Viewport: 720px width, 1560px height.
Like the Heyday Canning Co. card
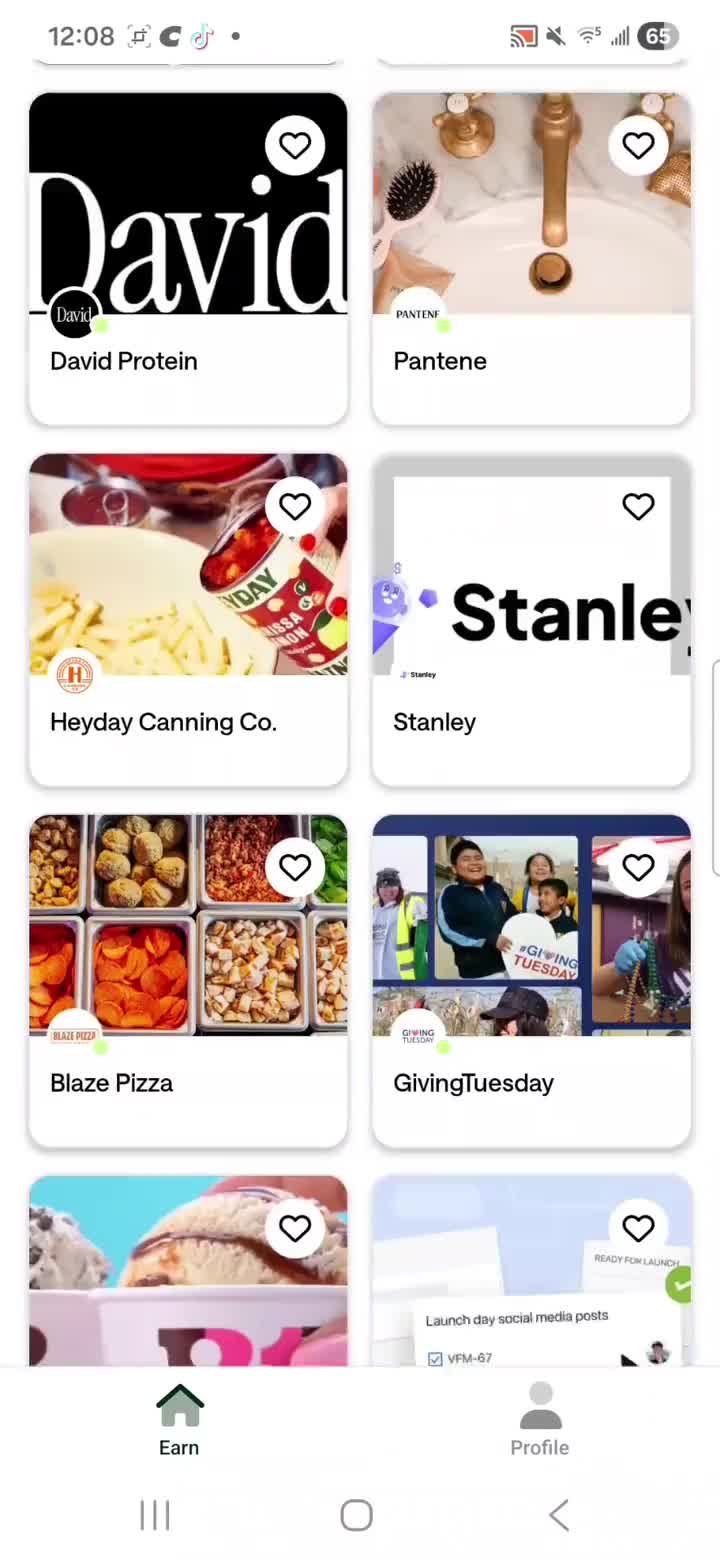pyautogui.click(x=295, y=507)
